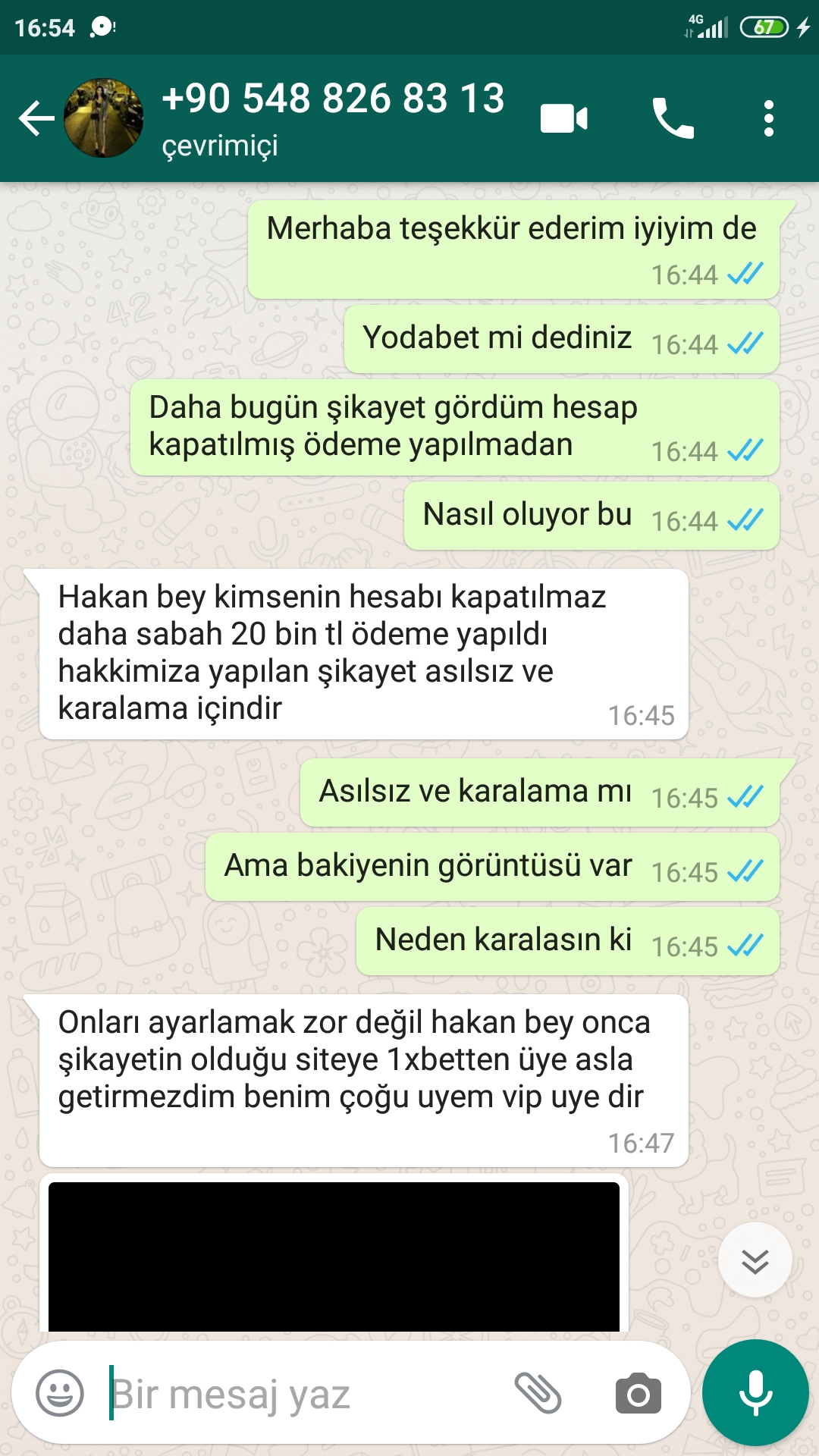Jump to the latest messages
The width and height of the screenshot is (819, 1456).
click(755, 1260)
